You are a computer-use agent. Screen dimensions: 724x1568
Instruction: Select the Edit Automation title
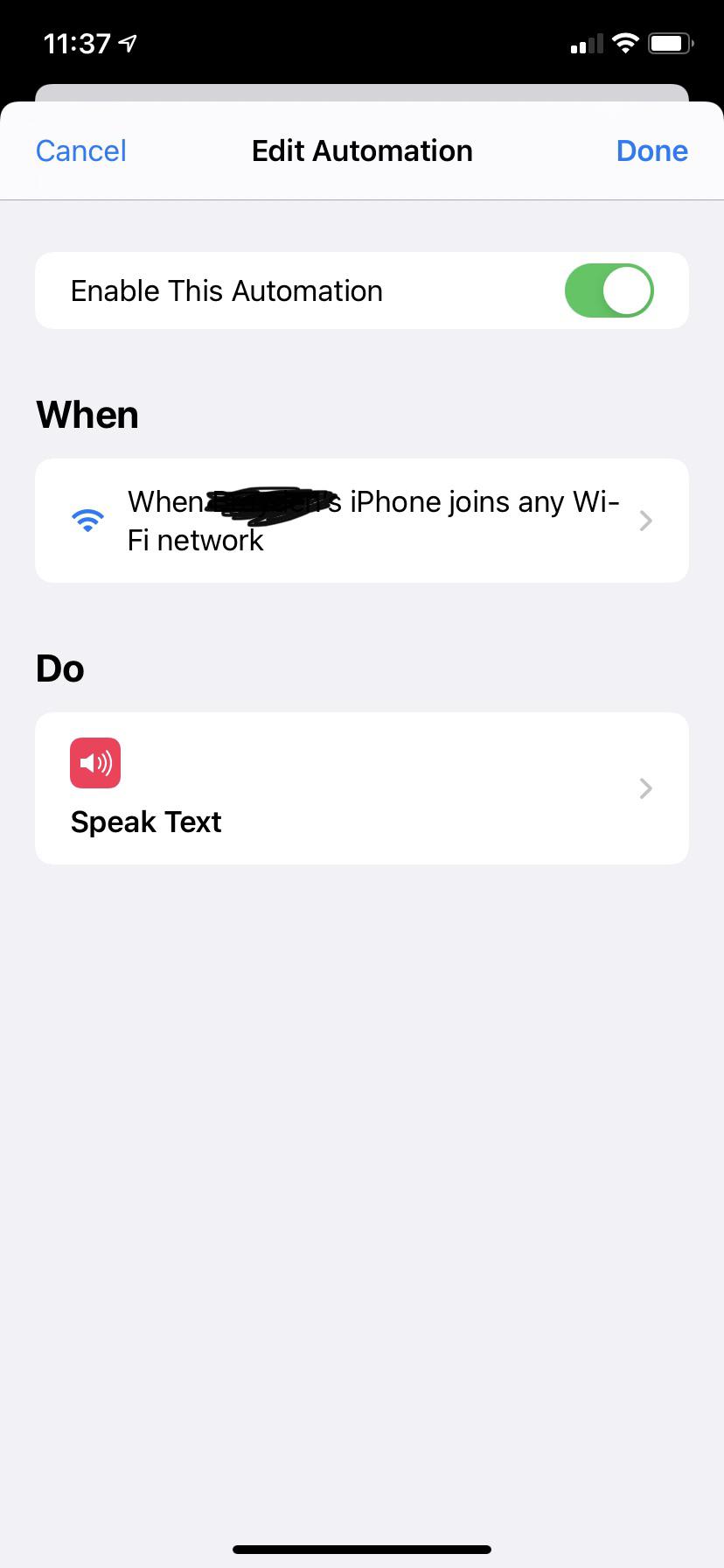coord(362,150)
